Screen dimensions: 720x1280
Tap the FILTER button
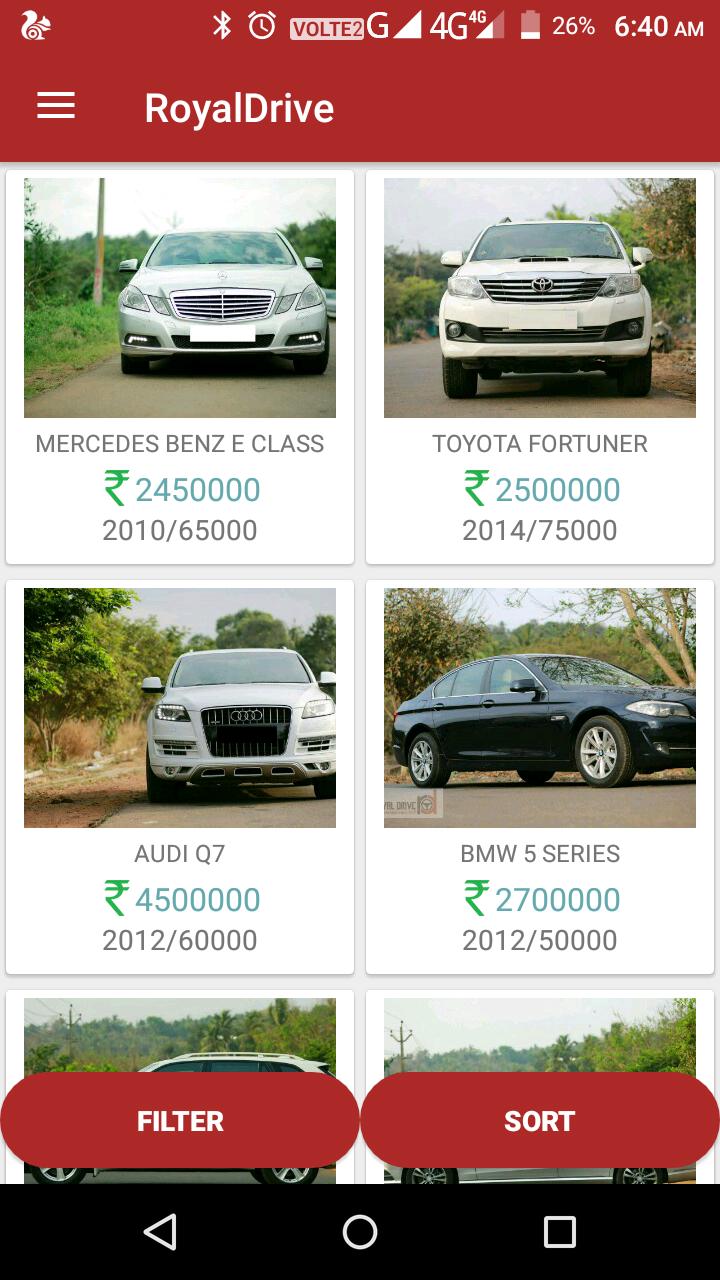click(180, 1121)
